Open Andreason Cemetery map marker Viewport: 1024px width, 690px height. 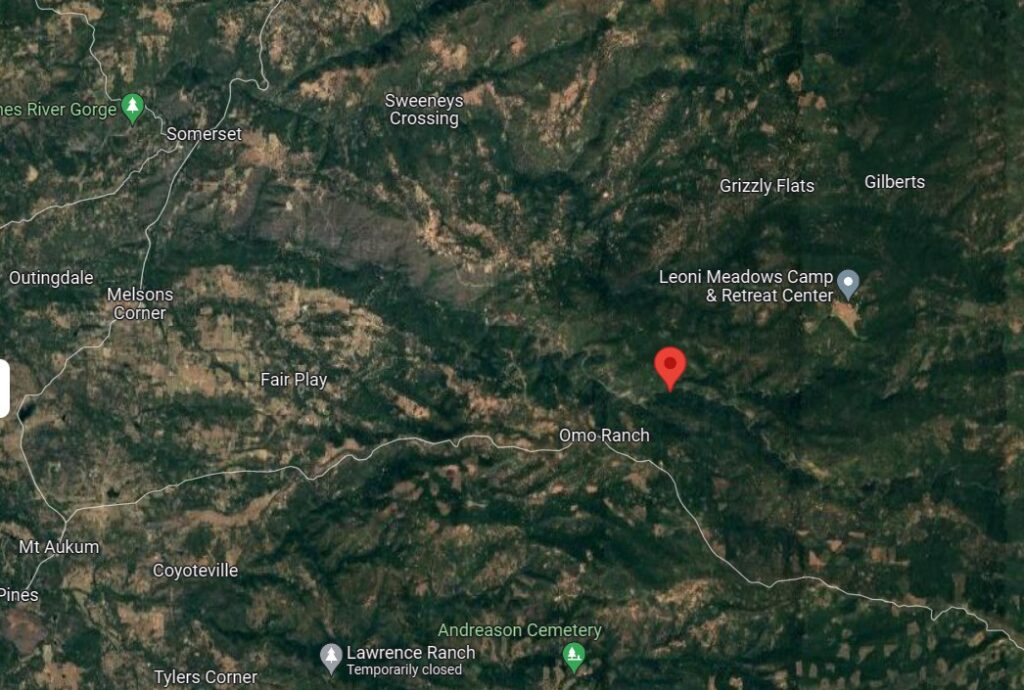point(573,654)
